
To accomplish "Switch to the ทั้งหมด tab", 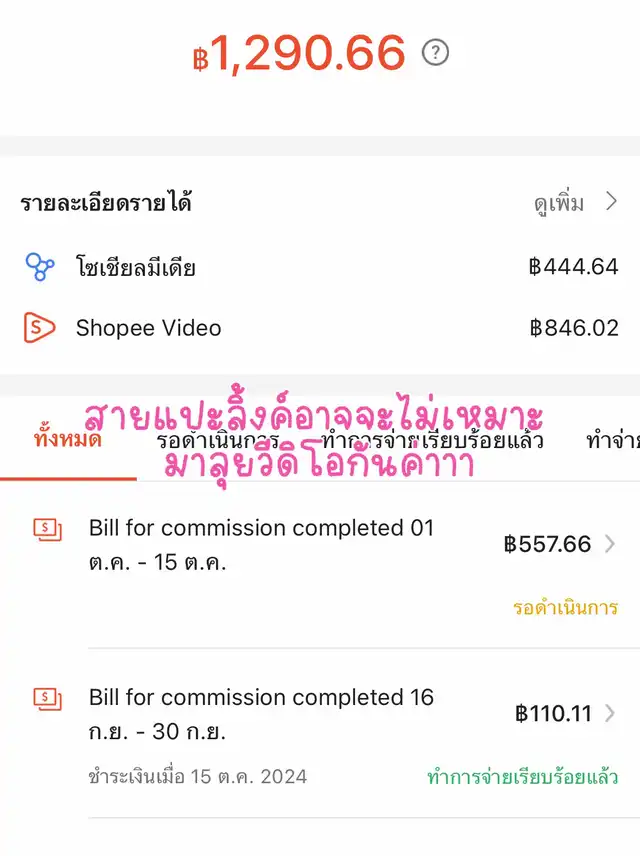I will point(67,440).
